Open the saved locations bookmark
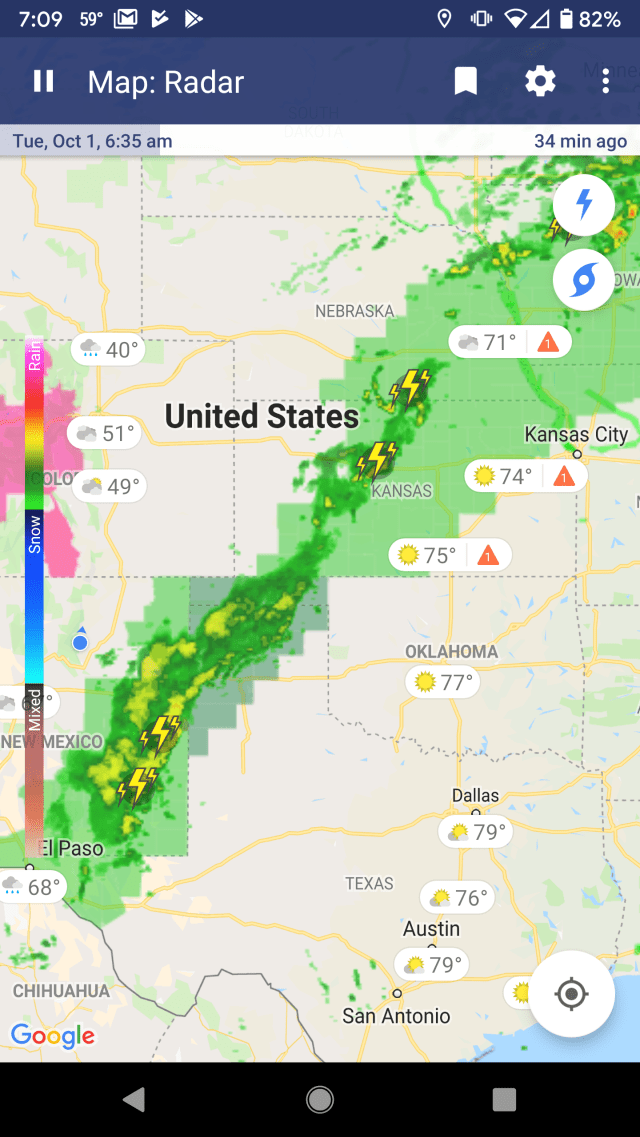Image resolution: width=640 pixels, height=1137 pixels. pos(466,82)
